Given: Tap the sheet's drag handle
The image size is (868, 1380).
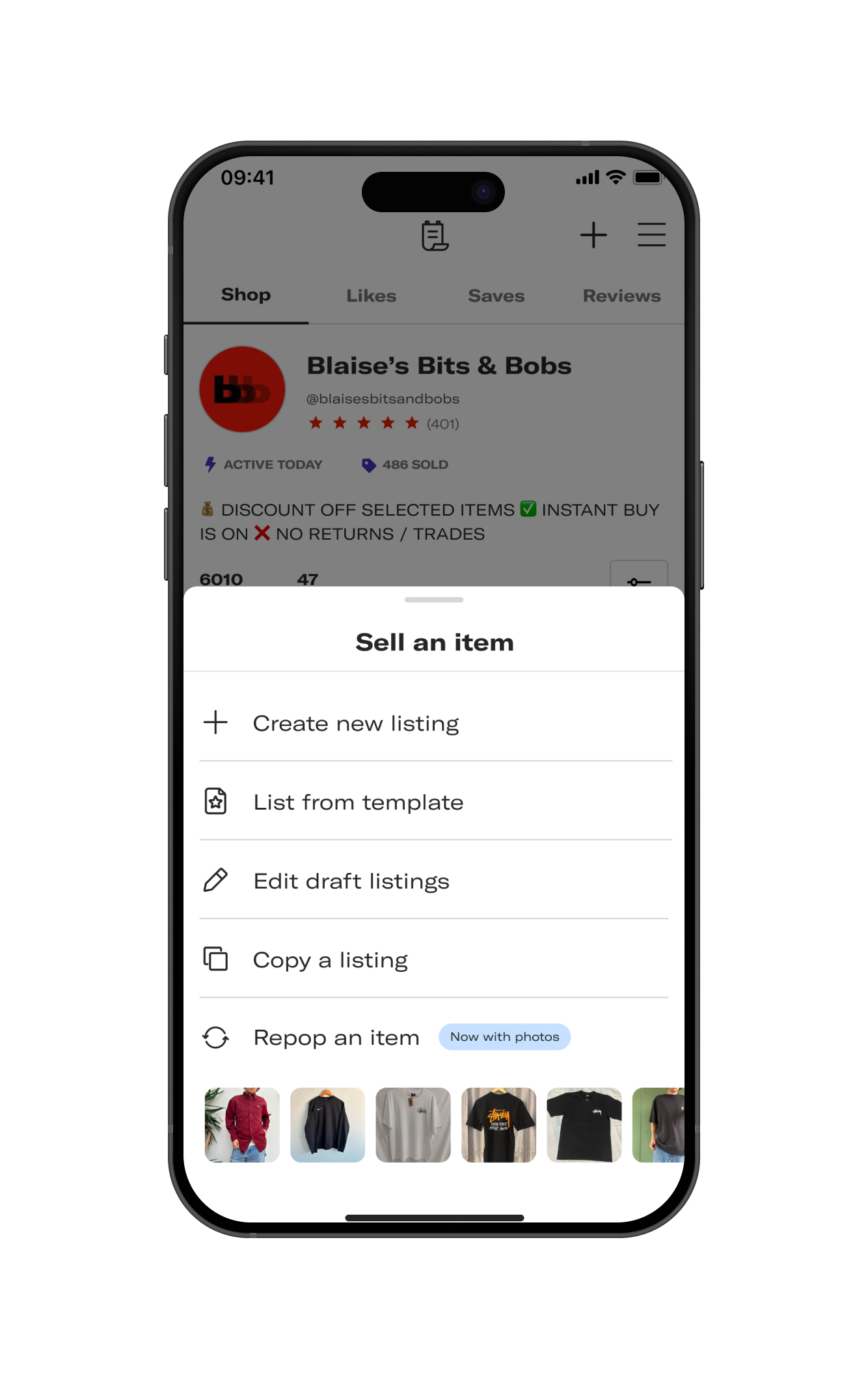Looking at the screenshot, I should (433, 600).
